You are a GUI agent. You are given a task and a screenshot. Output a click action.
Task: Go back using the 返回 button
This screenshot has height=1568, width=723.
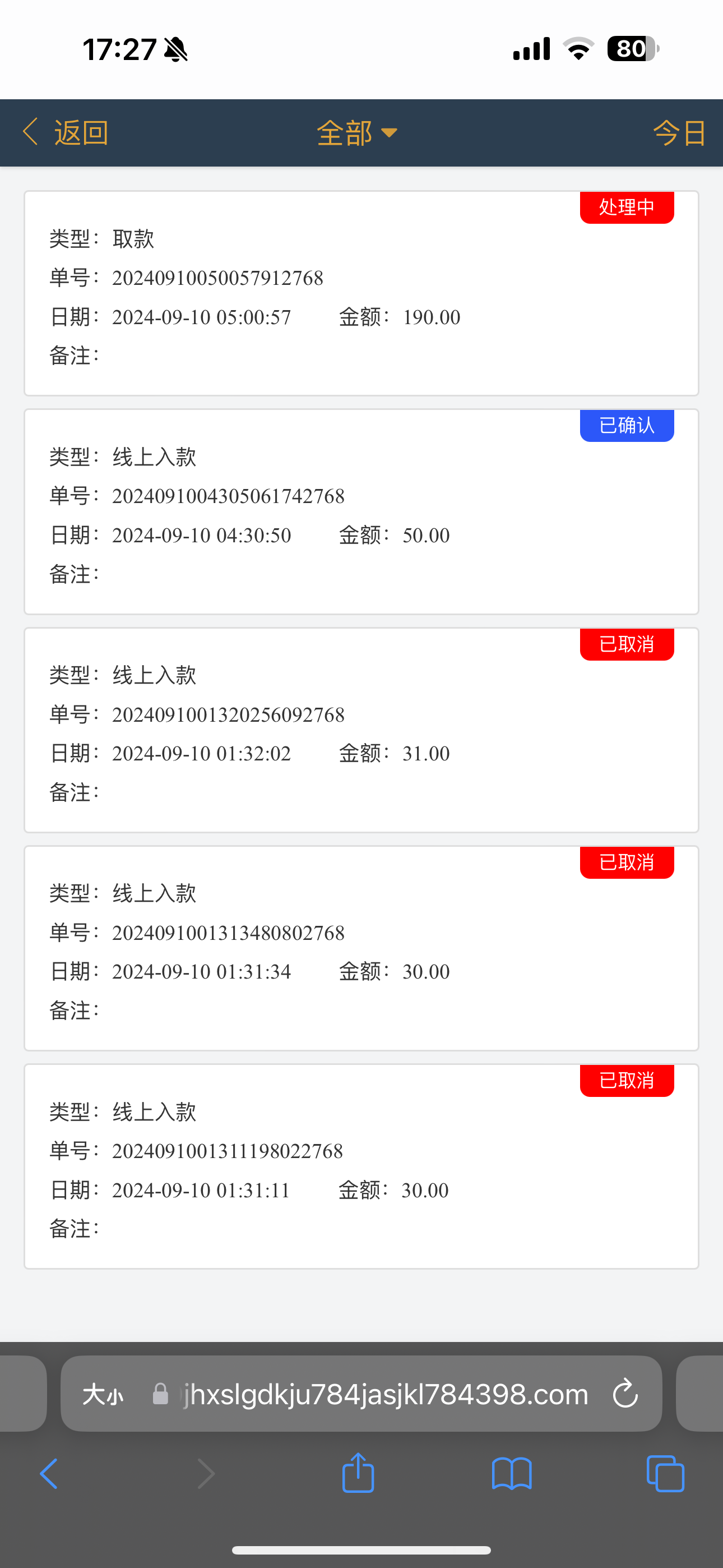point(66,133)
